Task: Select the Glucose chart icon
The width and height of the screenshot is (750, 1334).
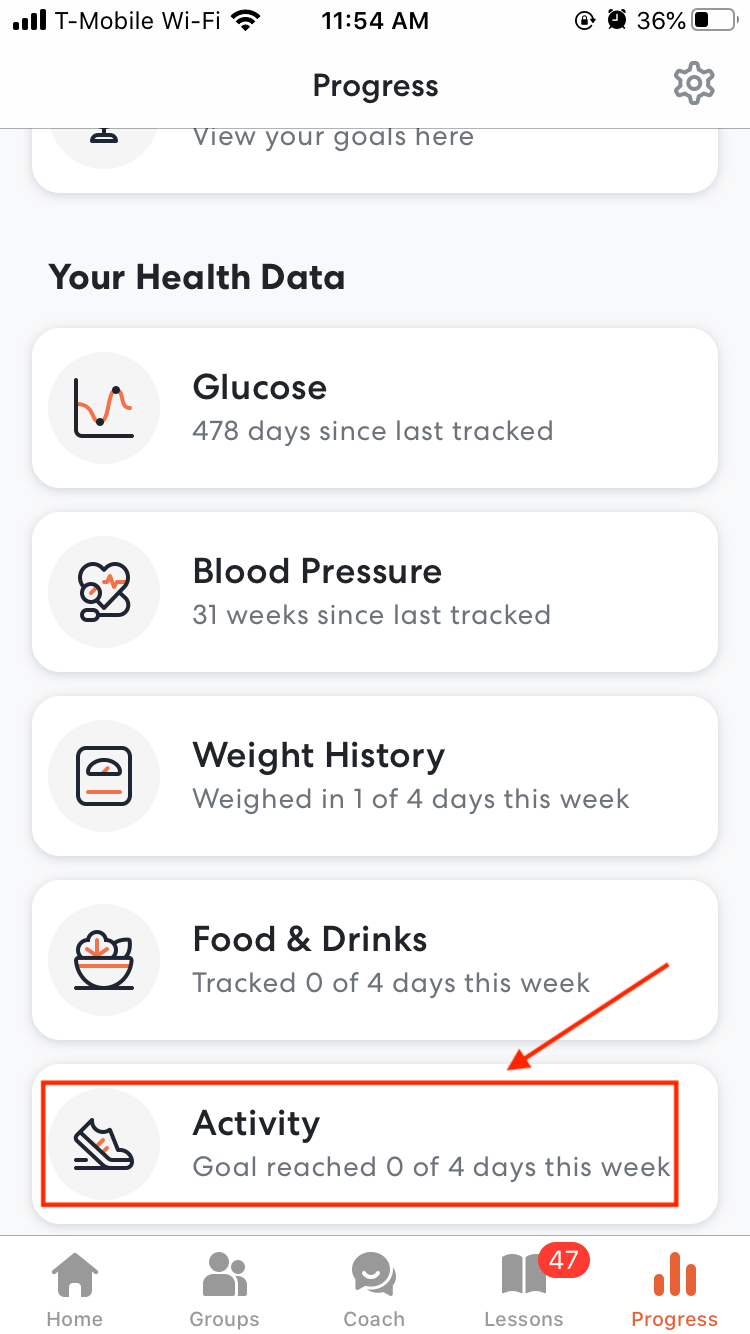Action: click(104, 407)
